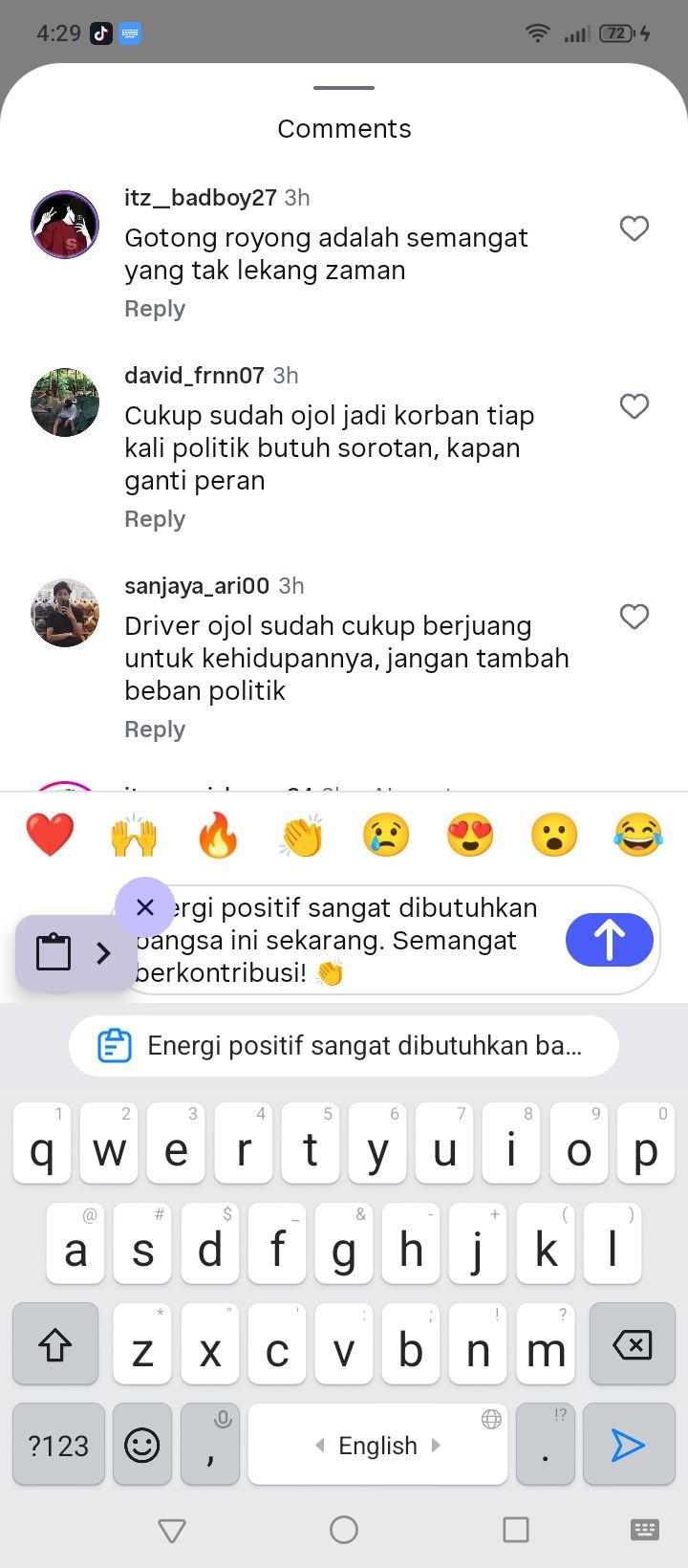The height and width of the screenshot is (1568, 688).
Task: Insert the red heart emoji
Action: tap(50, 835)
